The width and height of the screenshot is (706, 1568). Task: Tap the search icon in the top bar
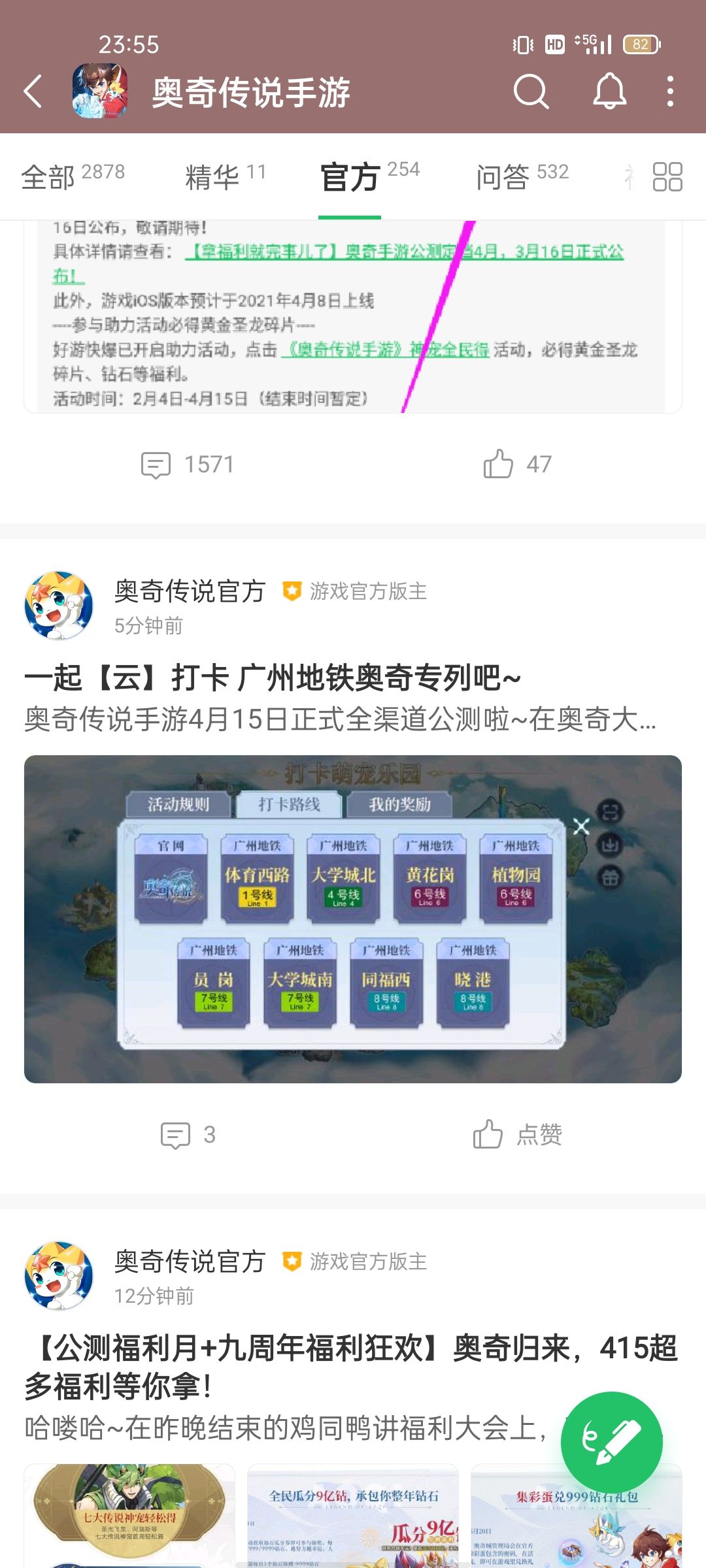click(x=531, y=93)
